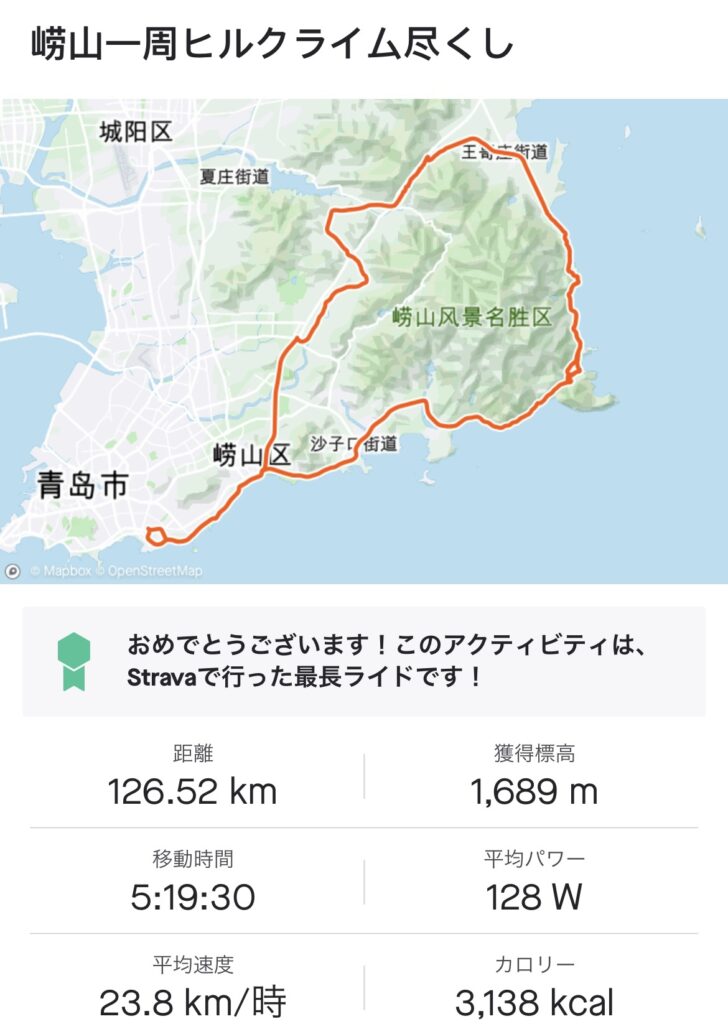
Task: Open the Laoshan ride route map
Action: pos(364,340)
